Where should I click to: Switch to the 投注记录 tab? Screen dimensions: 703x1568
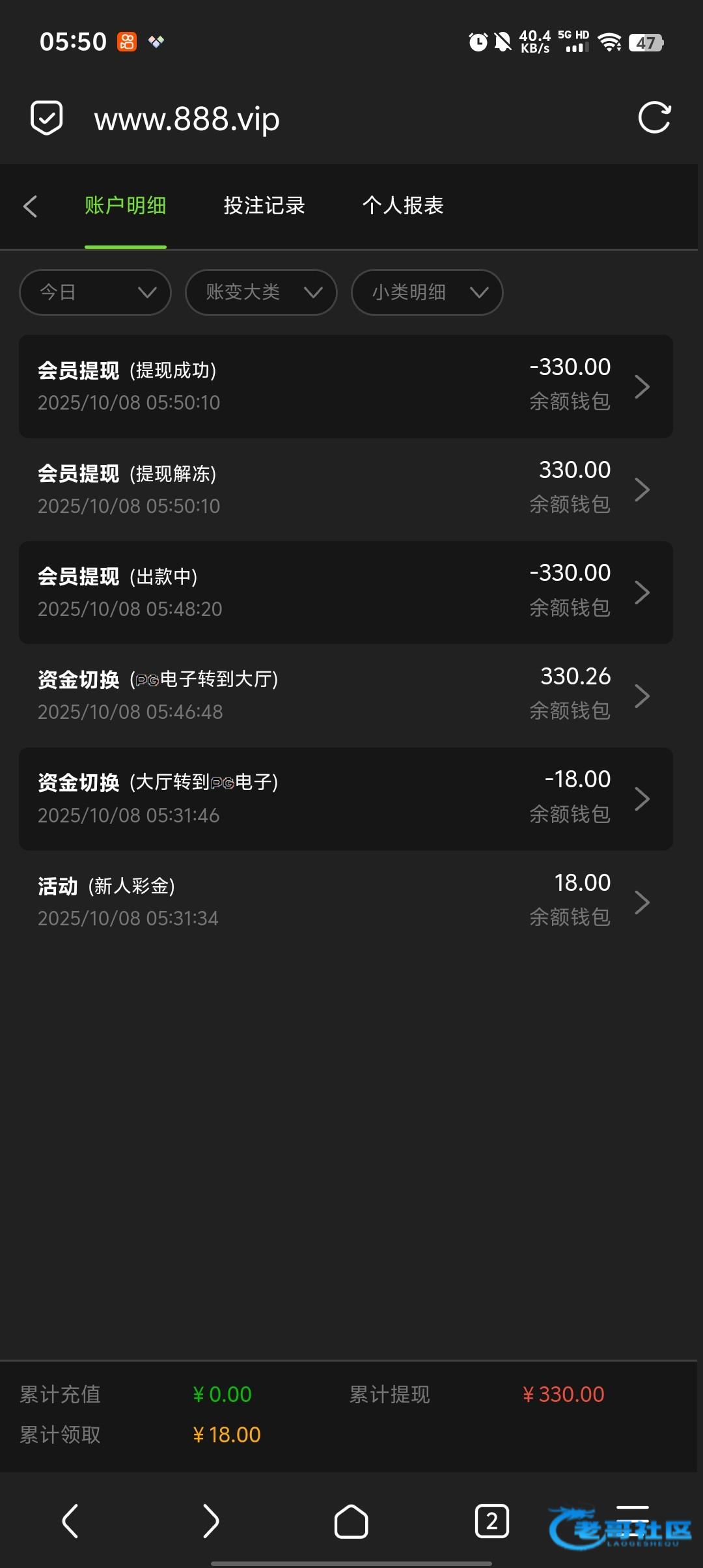264,206
